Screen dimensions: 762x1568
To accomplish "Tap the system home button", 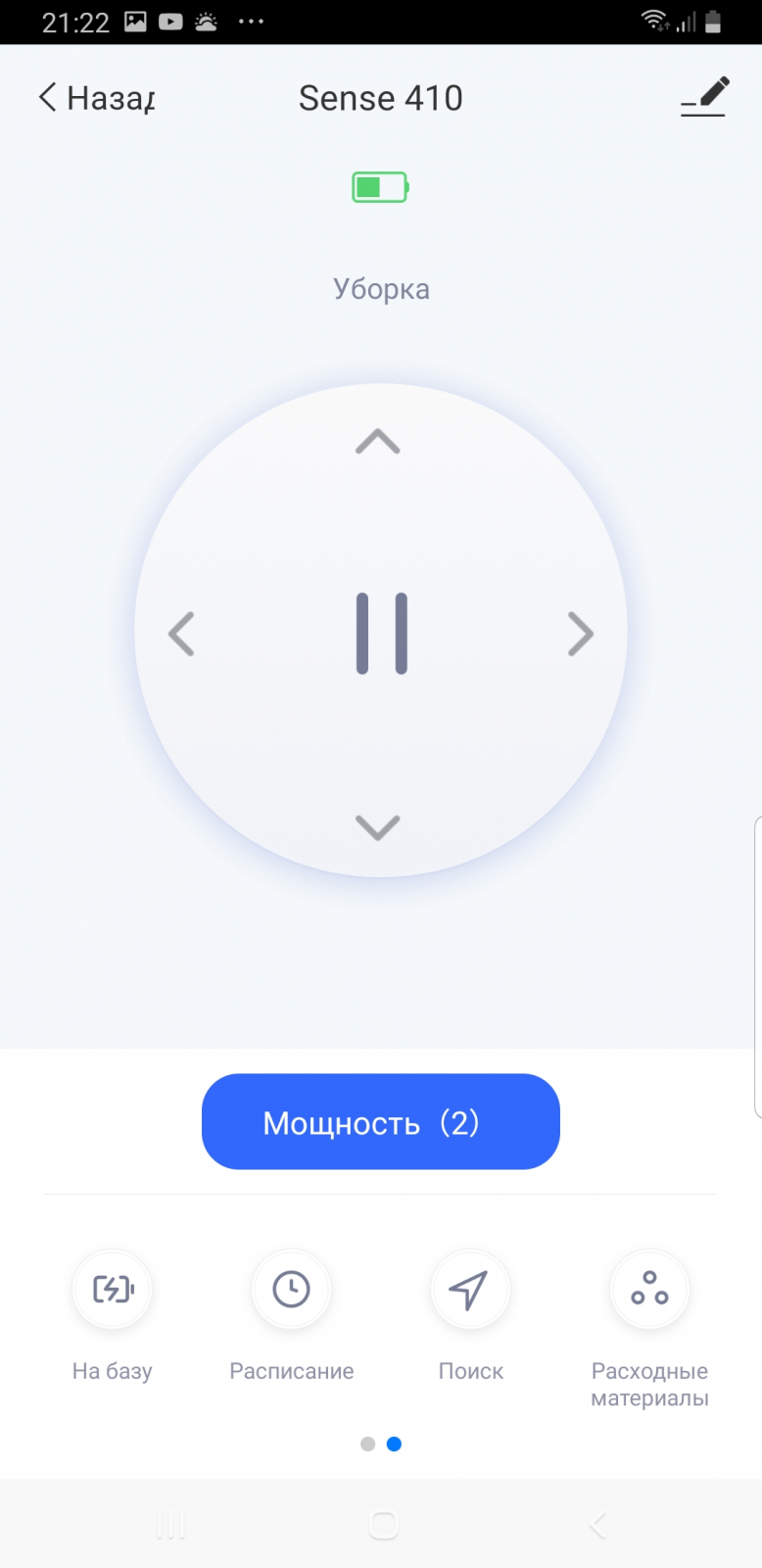I will pyautogui.click(x=383, y=1525).
